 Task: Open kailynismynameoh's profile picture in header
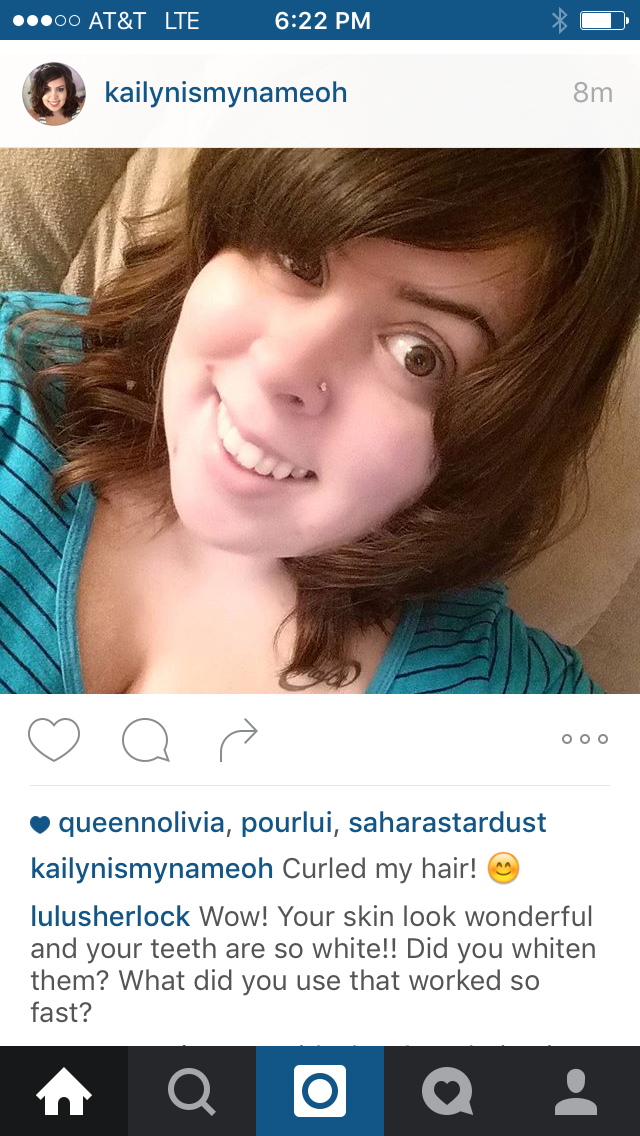point(54,93)
